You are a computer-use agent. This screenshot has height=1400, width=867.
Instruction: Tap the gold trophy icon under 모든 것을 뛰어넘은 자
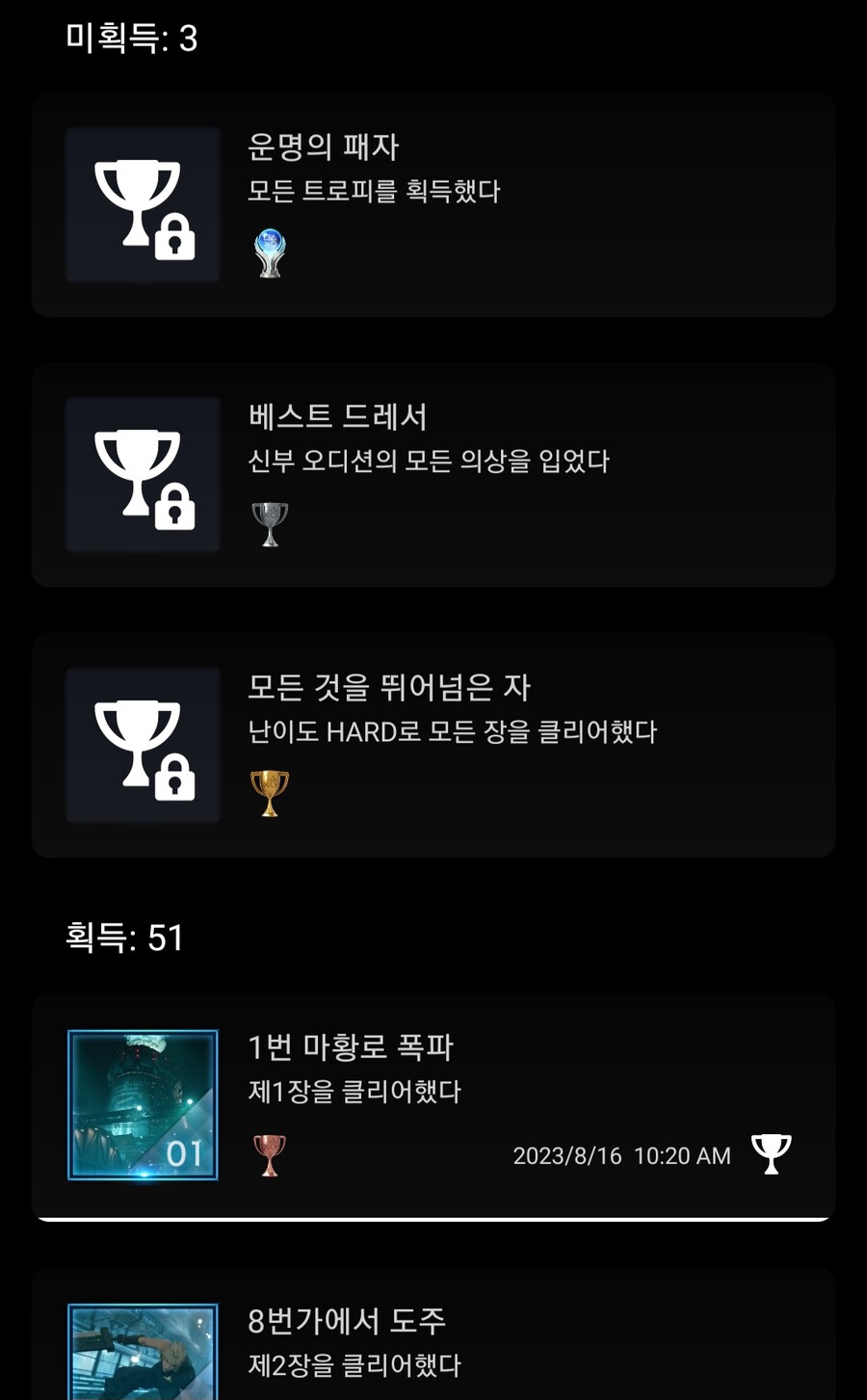pyautogui.click(x=270, y=793)
